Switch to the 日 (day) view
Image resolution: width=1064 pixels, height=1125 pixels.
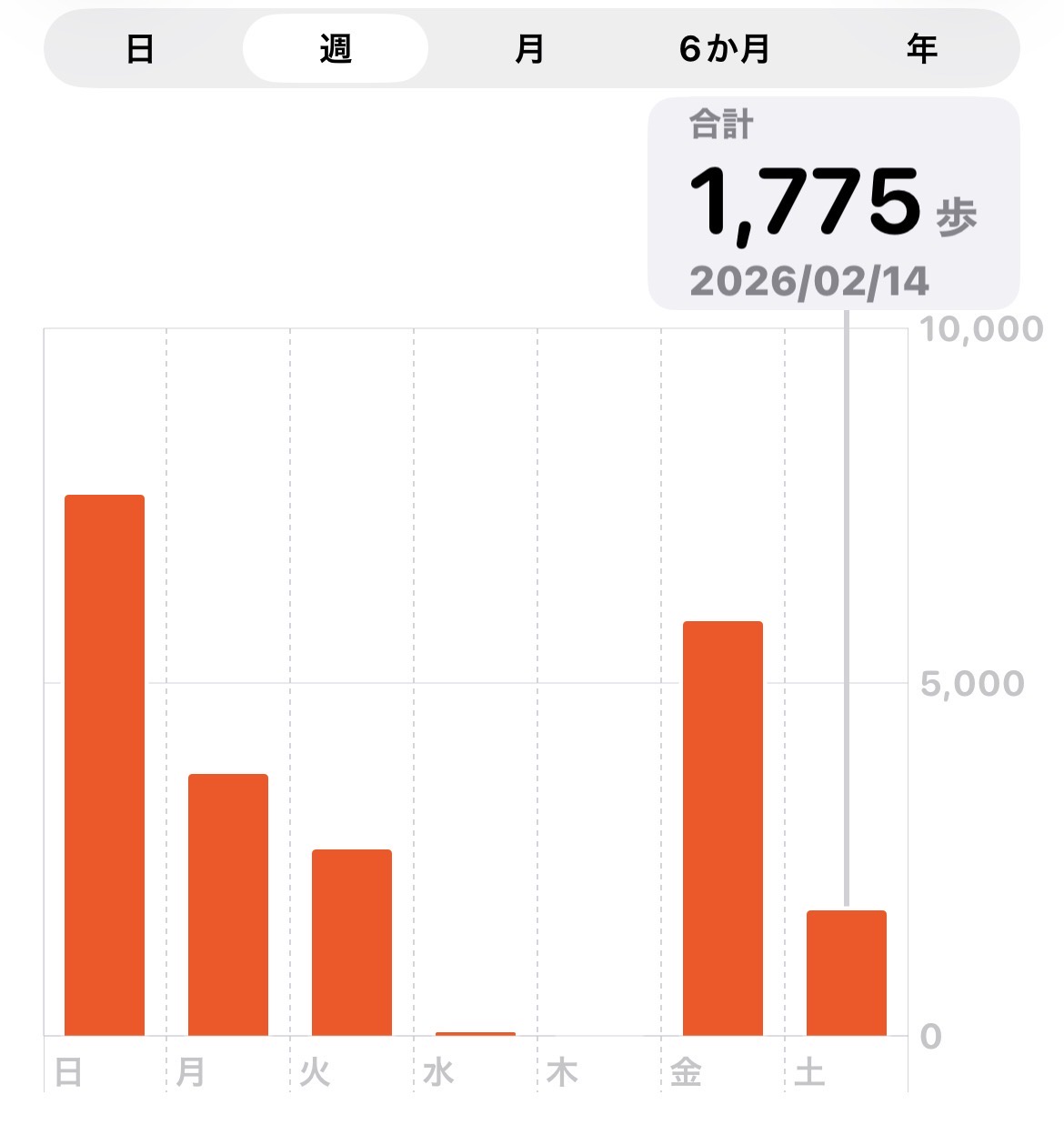click(139, 48)
